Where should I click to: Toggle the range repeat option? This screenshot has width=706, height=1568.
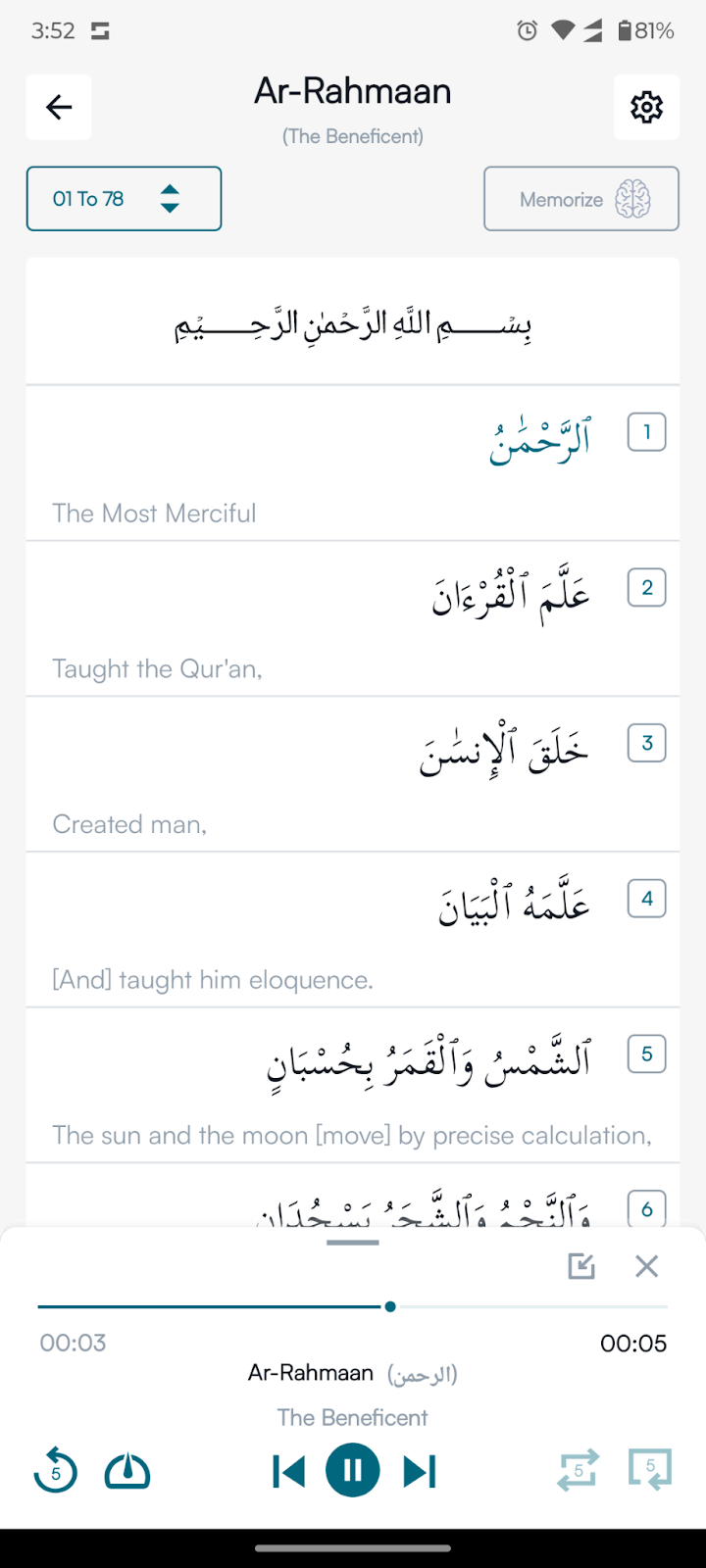tap(649, 1470)
